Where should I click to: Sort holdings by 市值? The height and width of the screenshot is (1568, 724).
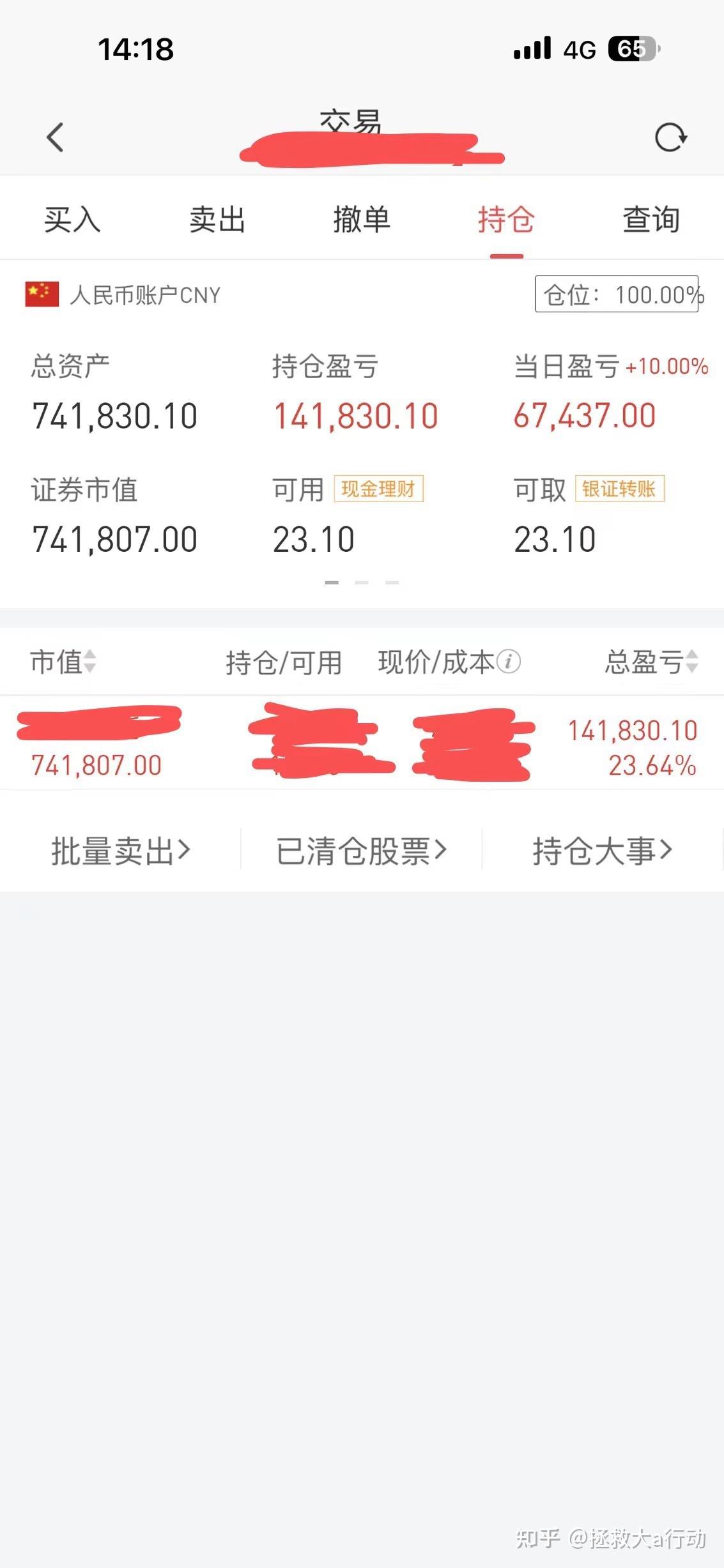[x=63, y=662]
